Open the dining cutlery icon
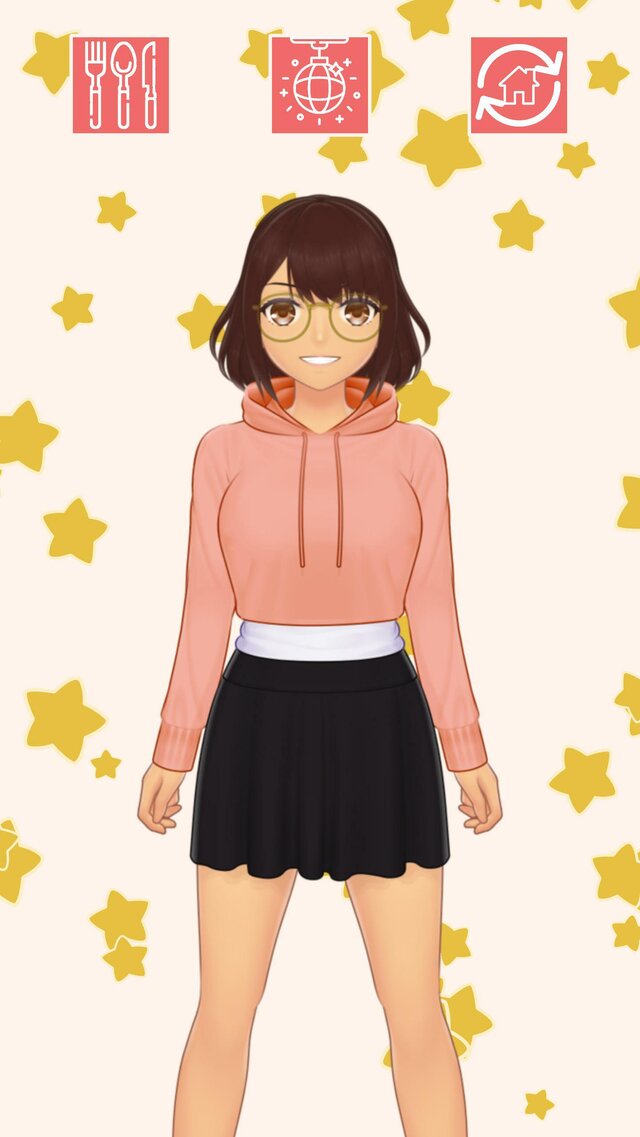The image size is (640, 1137). pyautogui.click(x=120, y=85)
